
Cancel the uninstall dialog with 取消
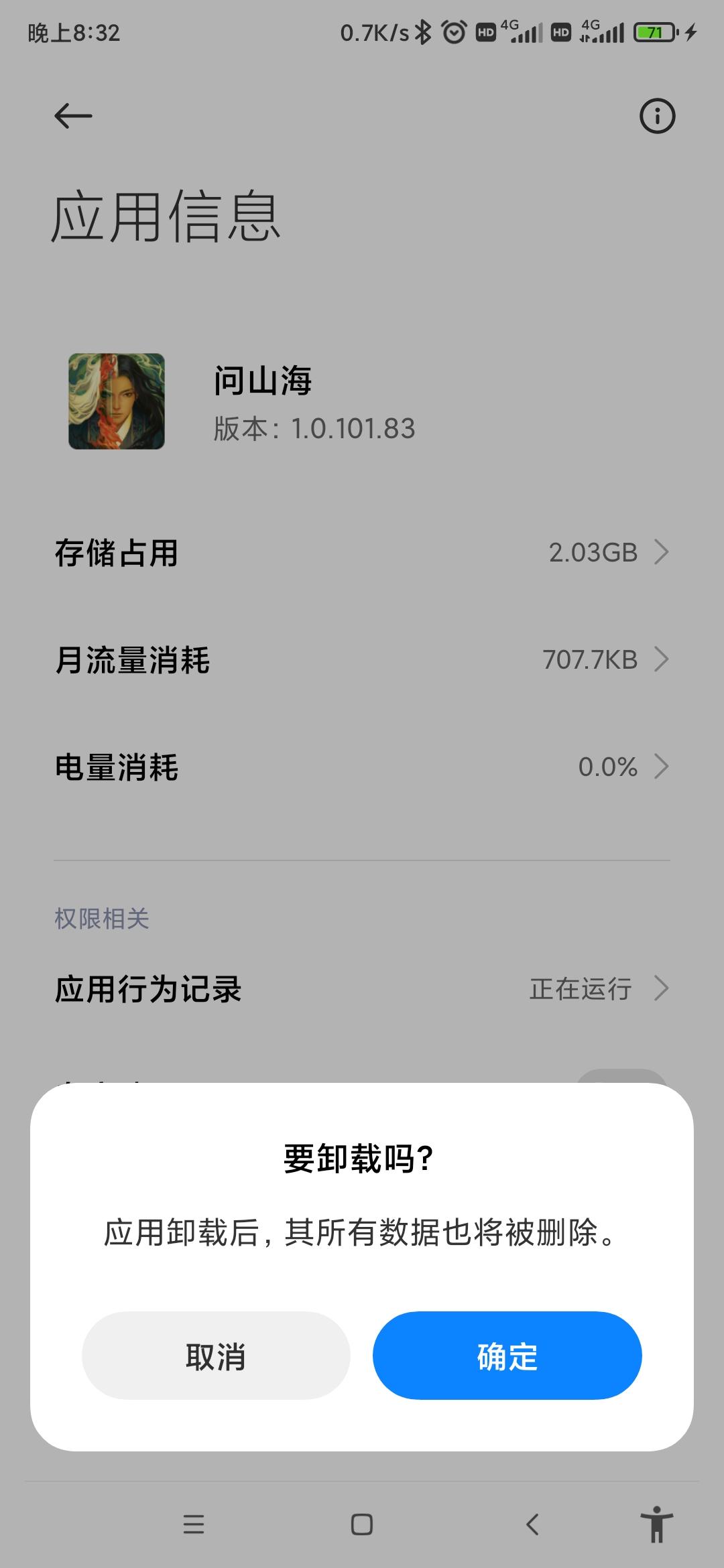click(x=215, y=1355)
